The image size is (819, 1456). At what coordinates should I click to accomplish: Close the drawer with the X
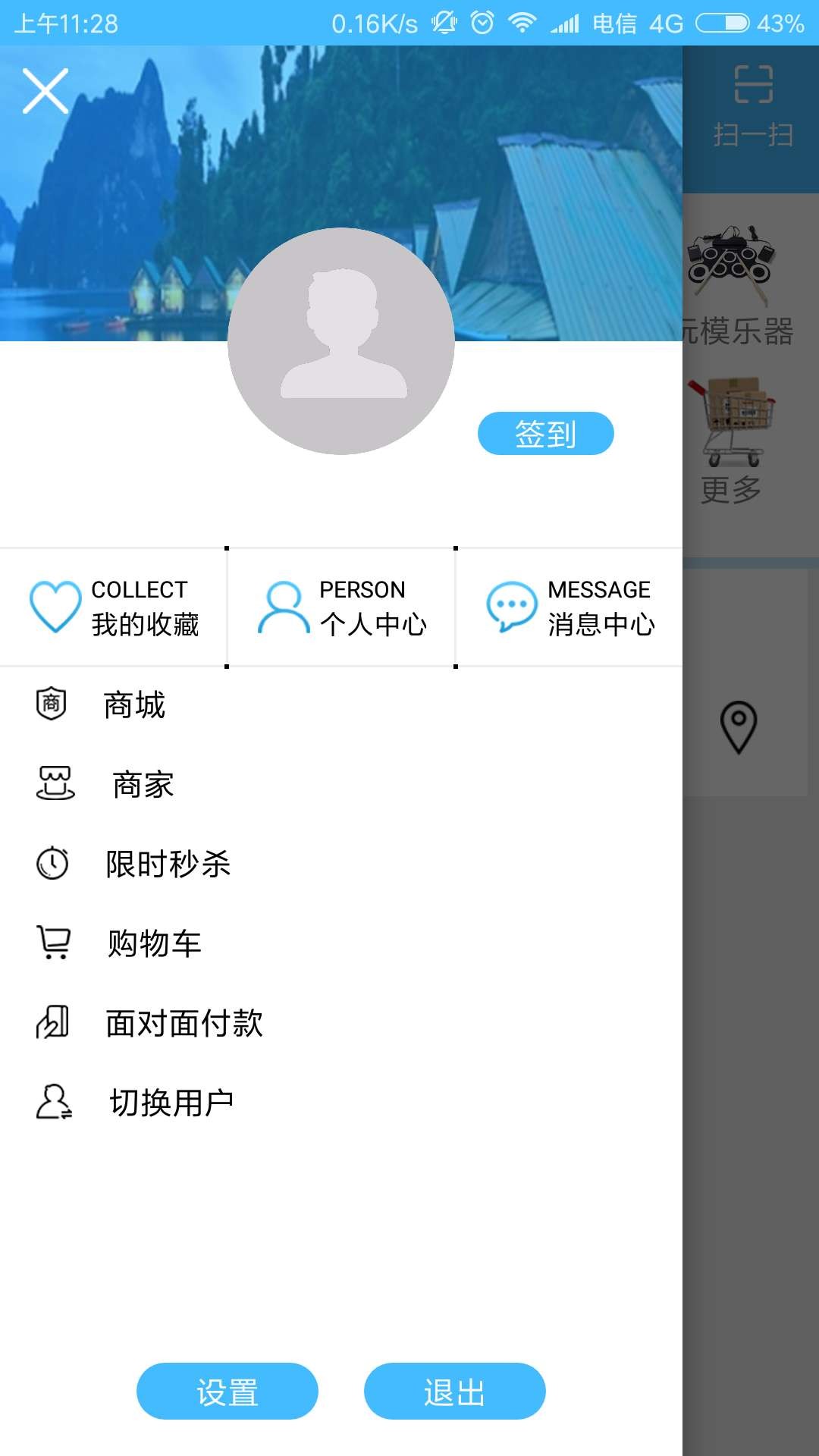47,91
